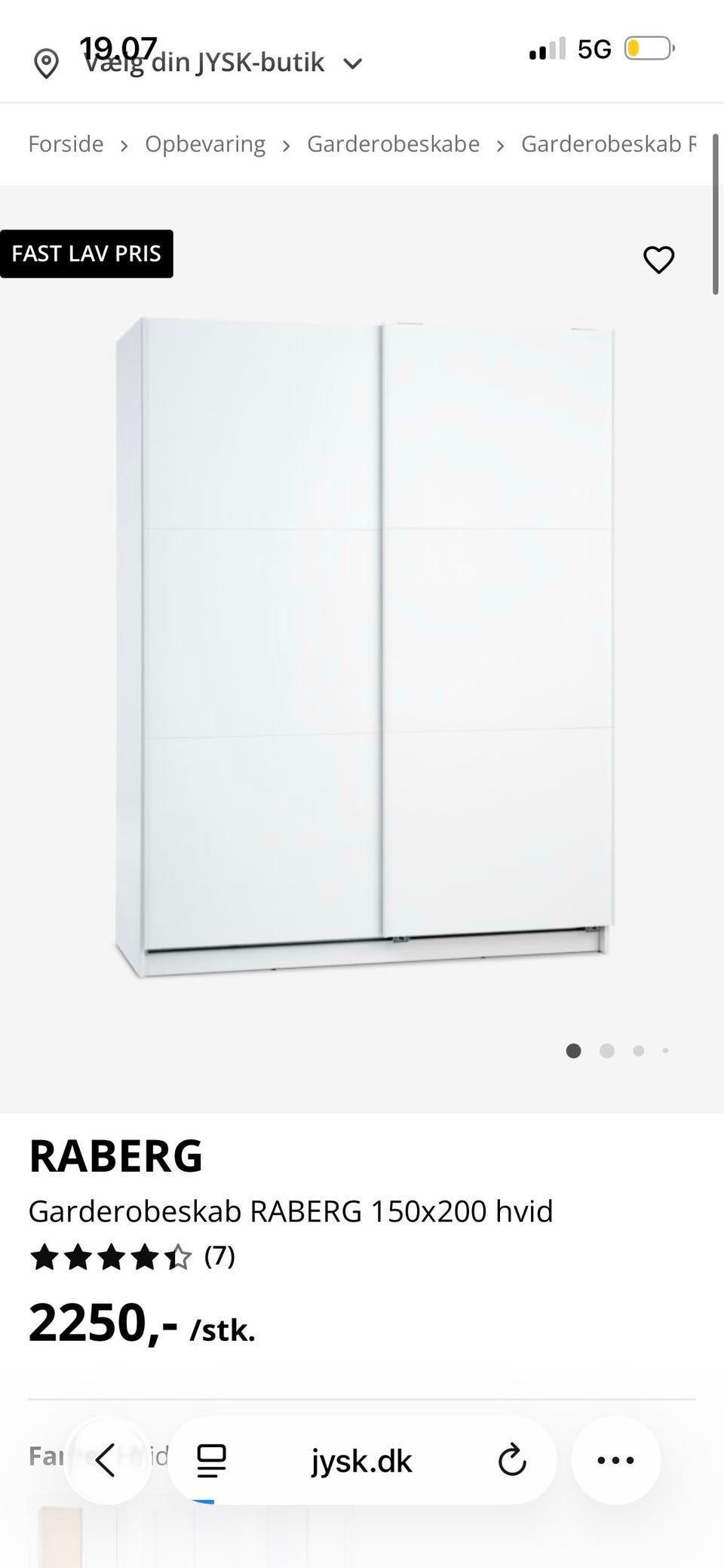This screenshot has width=724, height=1568.
Task: Open the Opbevaring breadcrumb link
Action: 205,144
